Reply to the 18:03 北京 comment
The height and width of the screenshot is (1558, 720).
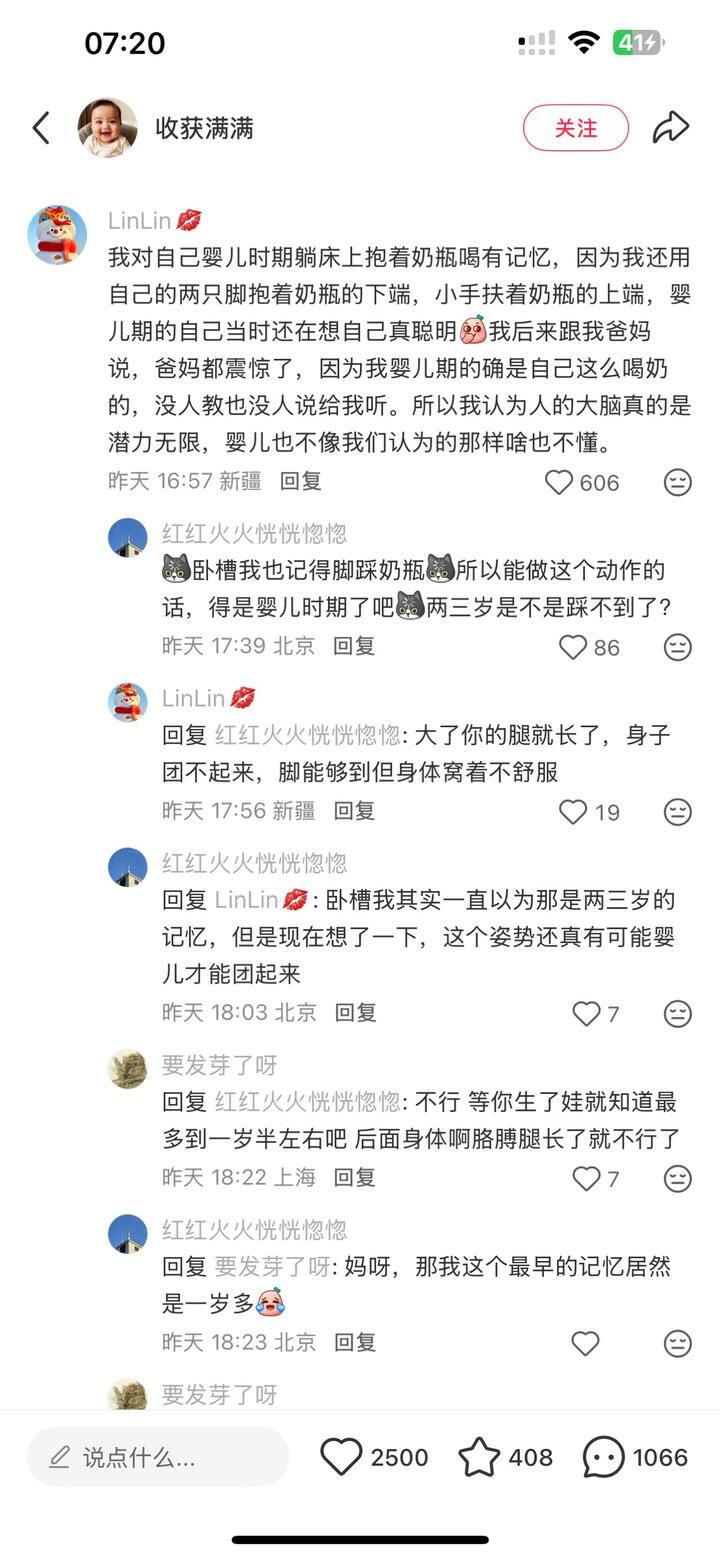(355, 1012)
